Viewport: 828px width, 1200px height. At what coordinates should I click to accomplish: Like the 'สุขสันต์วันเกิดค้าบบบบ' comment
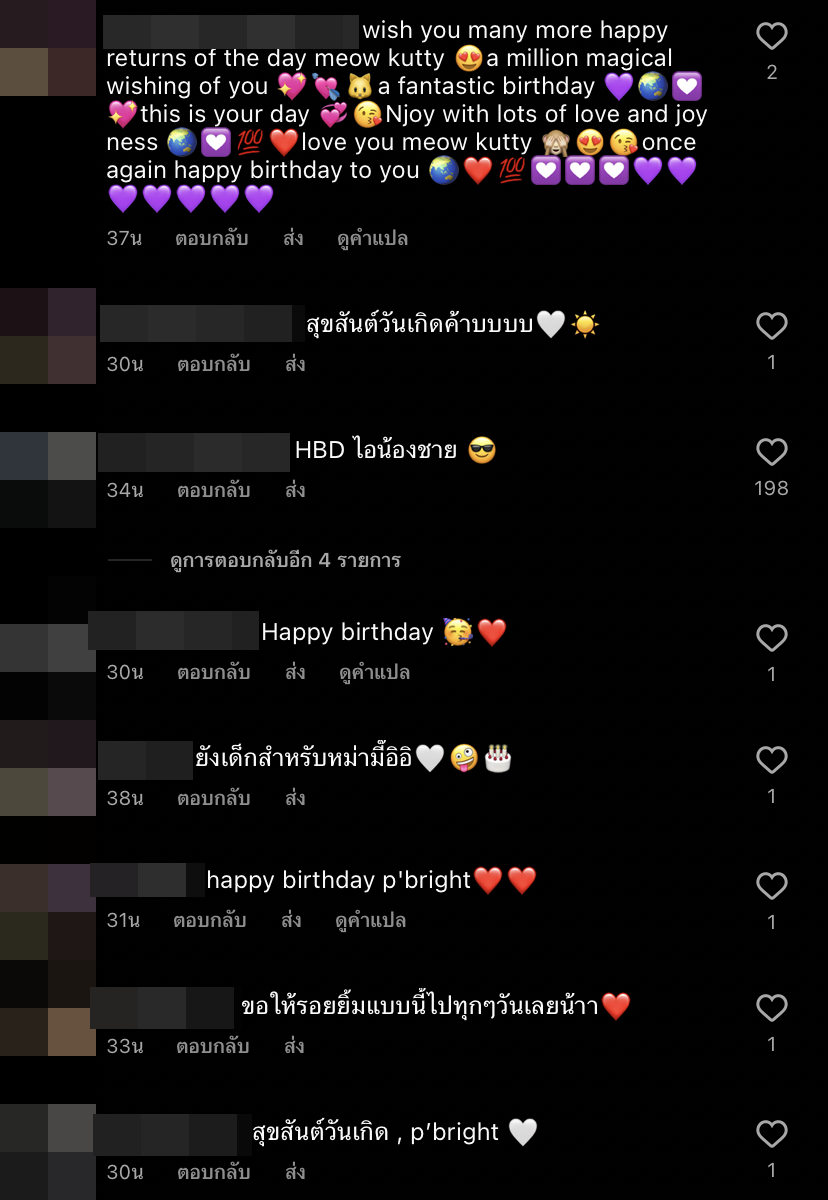coord(771,326)
